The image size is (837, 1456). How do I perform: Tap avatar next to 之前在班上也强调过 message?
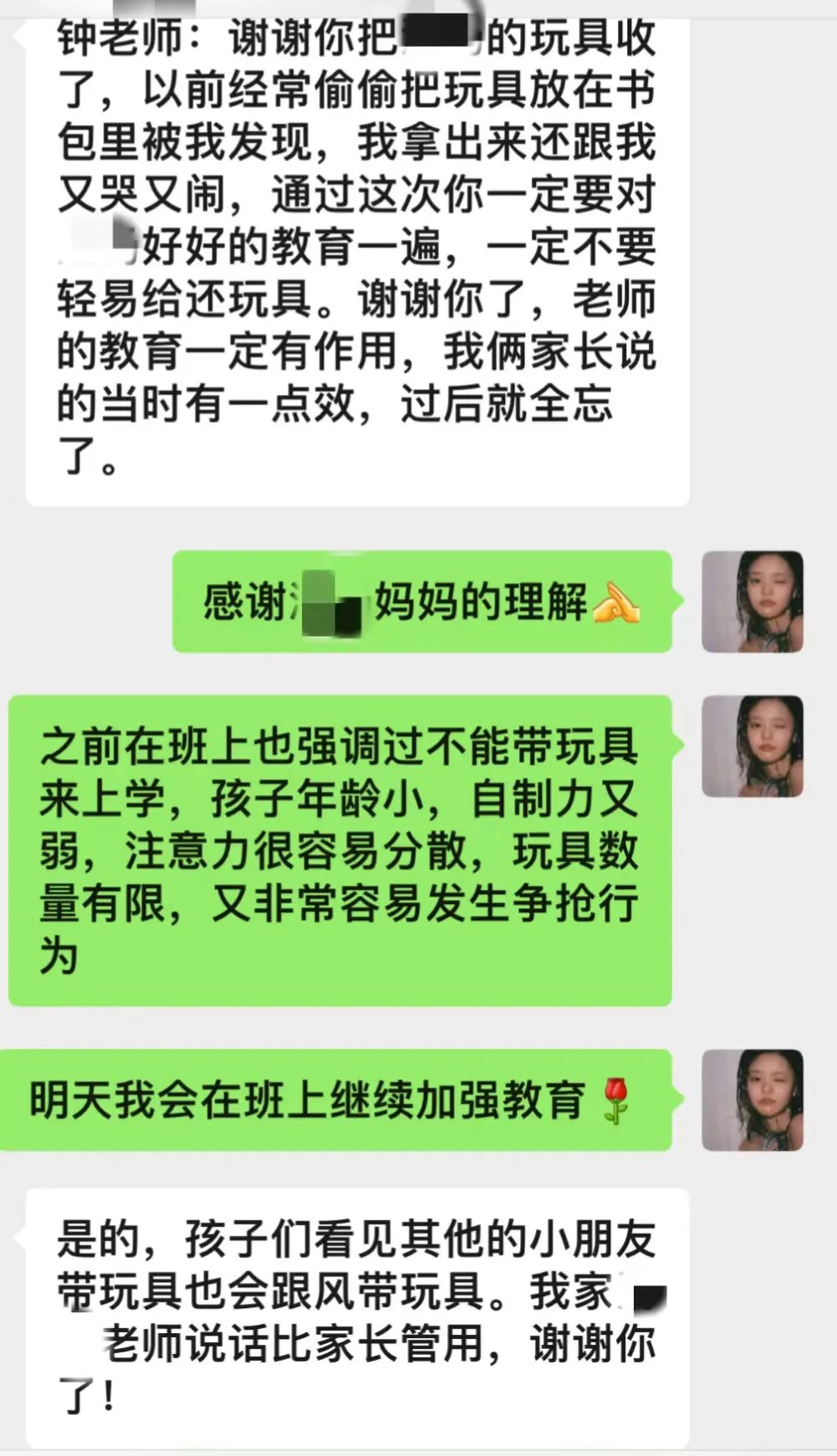click(752, 746)
